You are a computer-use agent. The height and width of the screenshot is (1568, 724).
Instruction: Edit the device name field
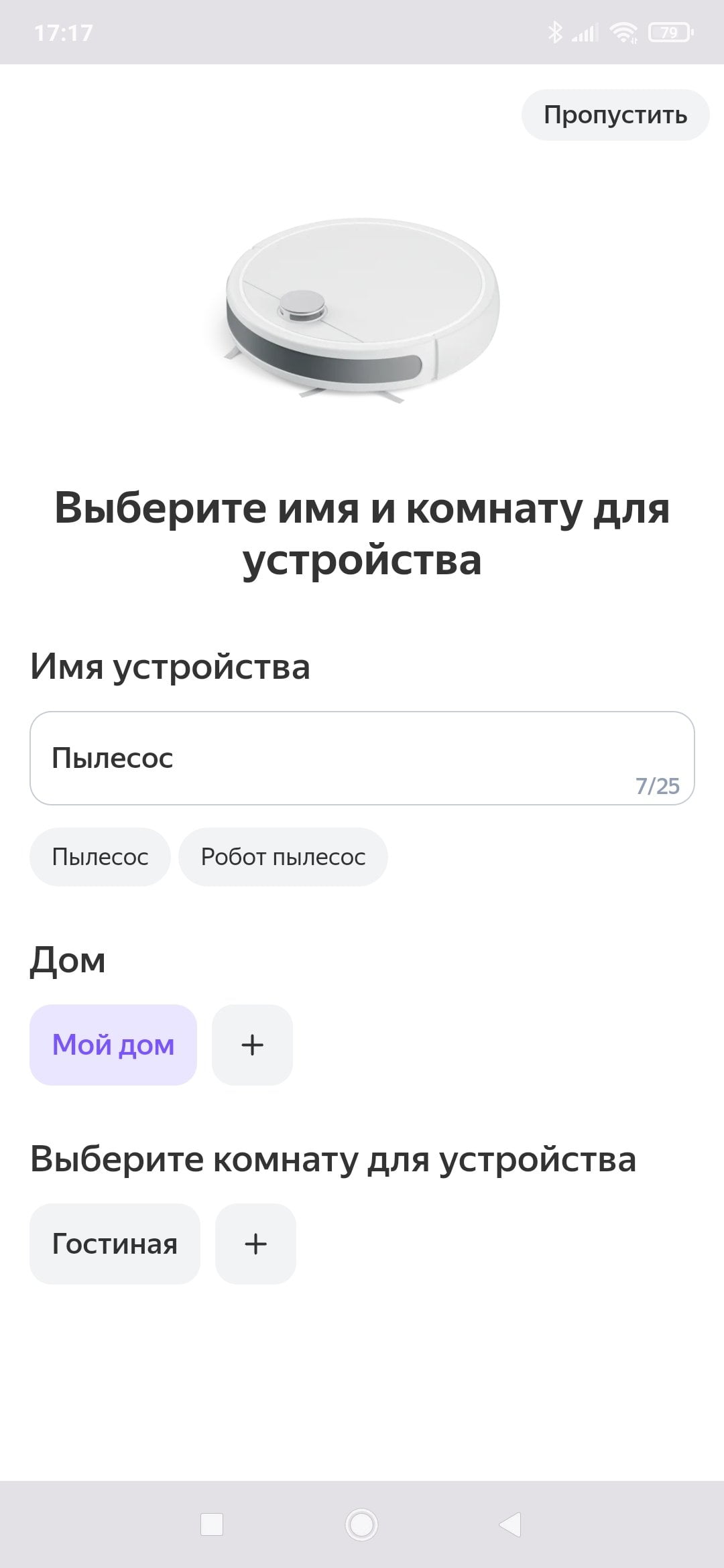362,758
